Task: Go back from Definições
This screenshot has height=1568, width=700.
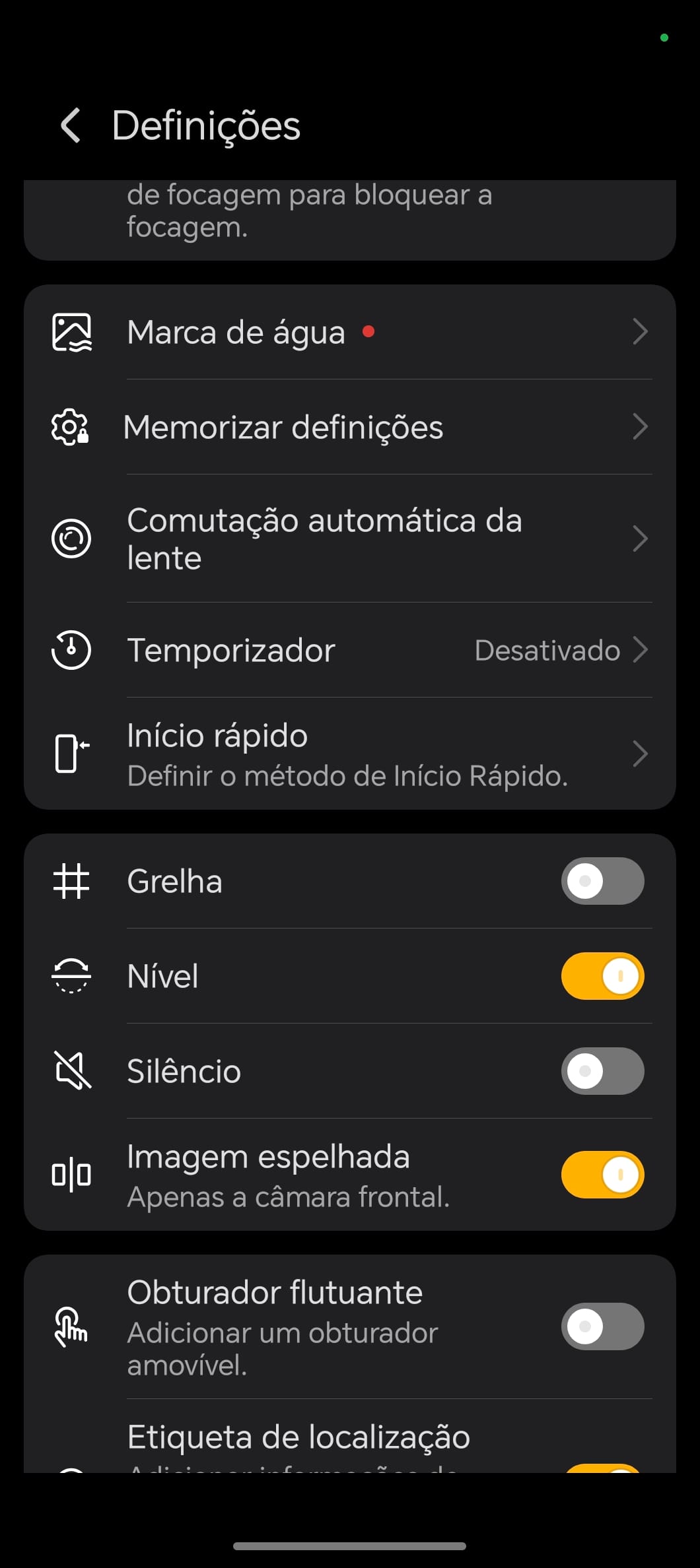Action: (71, 125)
